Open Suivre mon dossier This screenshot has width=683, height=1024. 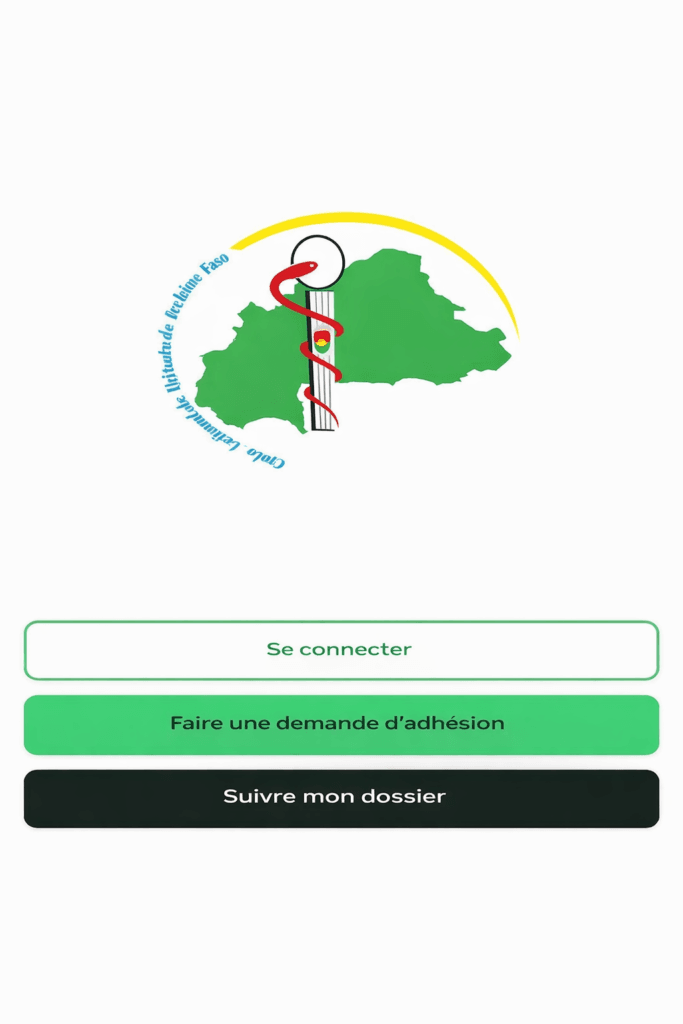pos(341,798)
